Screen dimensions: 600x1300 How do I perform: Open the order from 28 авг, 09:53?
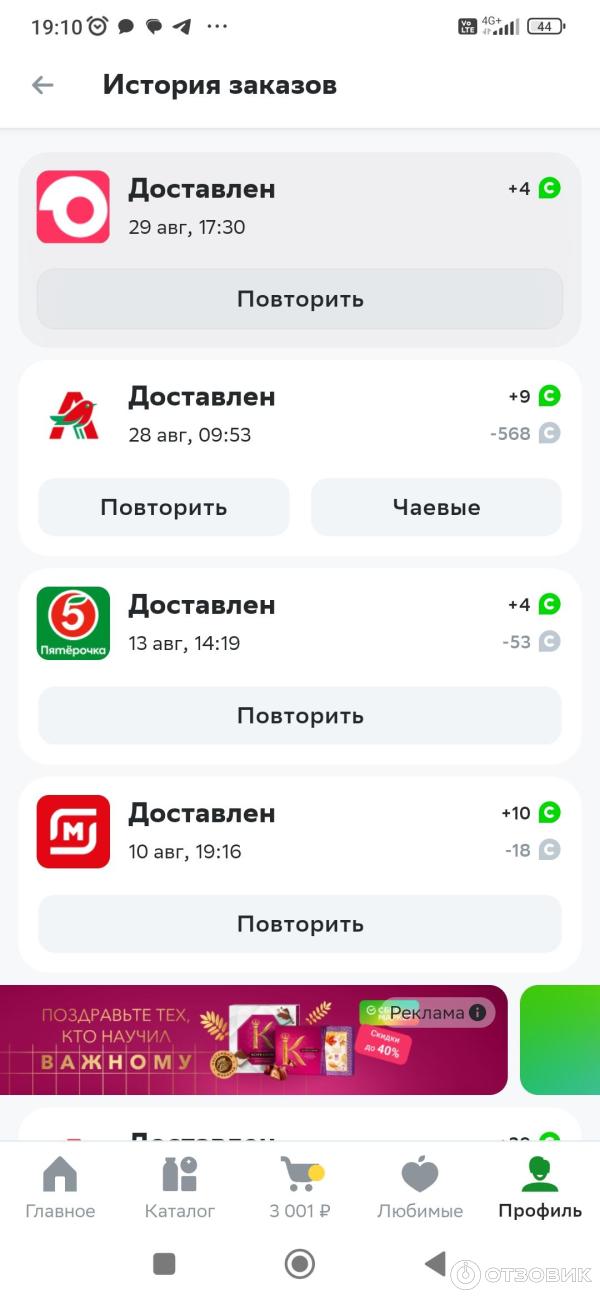click(x=300, y=415)
